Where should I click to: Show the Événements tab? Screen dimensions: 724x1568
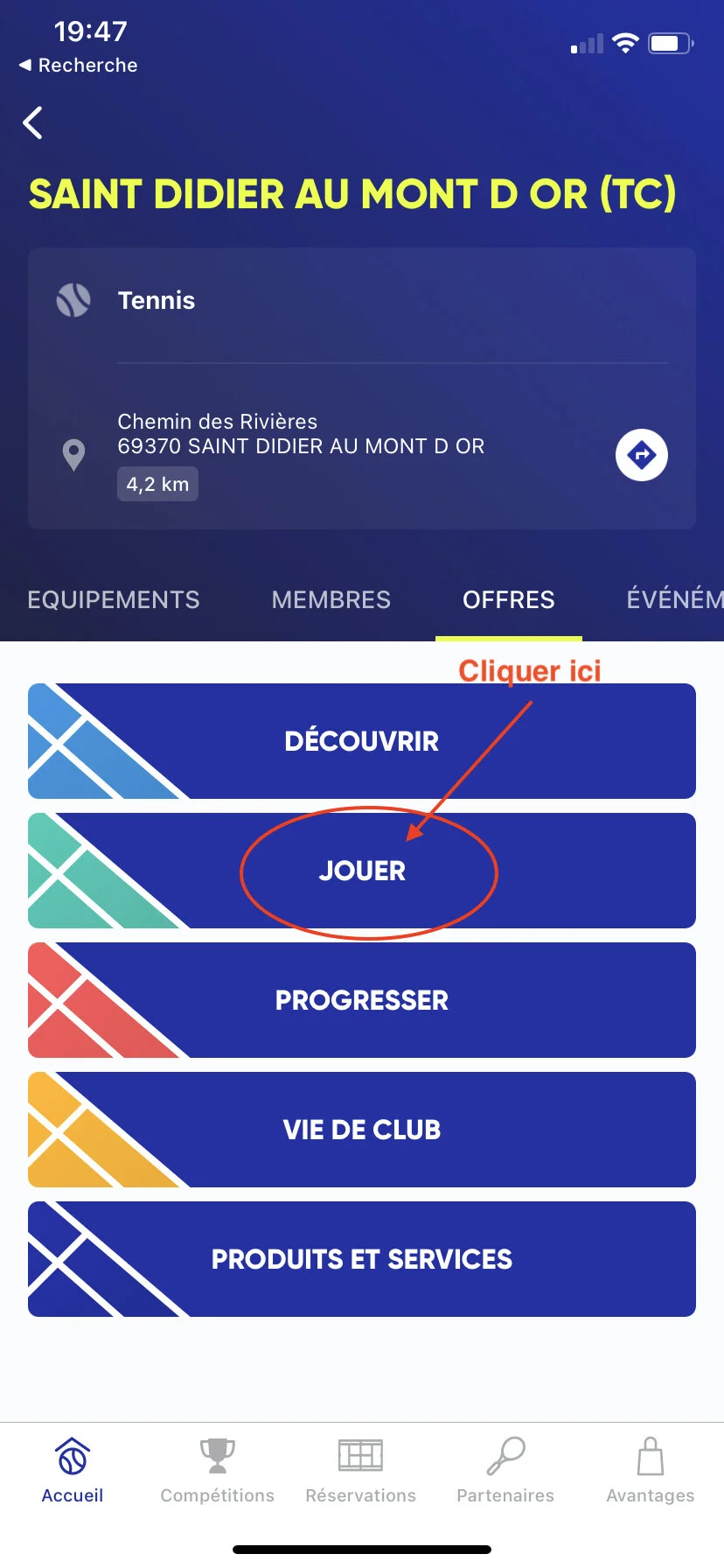673,600
